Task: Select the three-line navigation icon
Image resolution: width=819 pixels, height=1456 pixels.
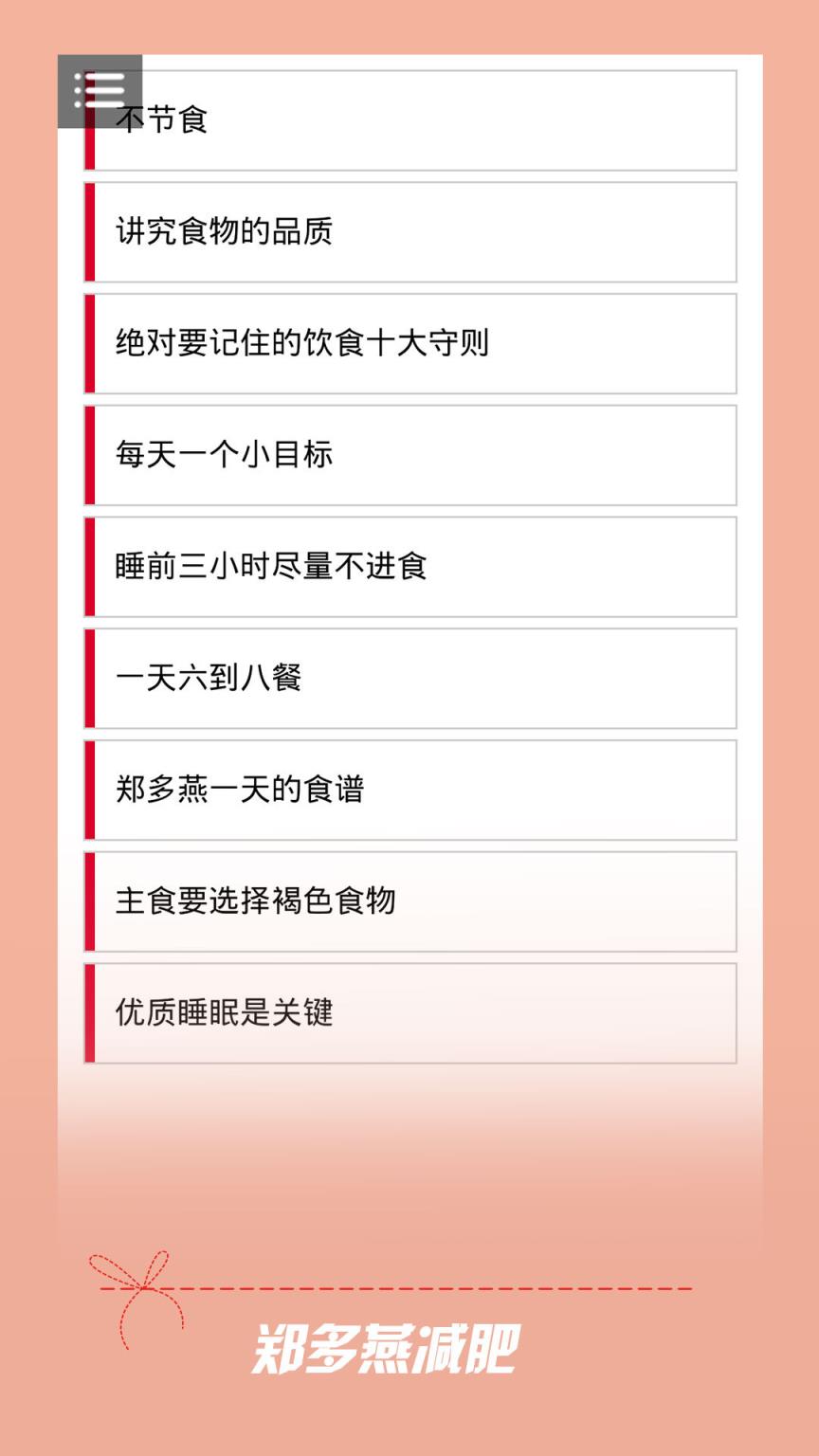Action: tap(100, 90)
